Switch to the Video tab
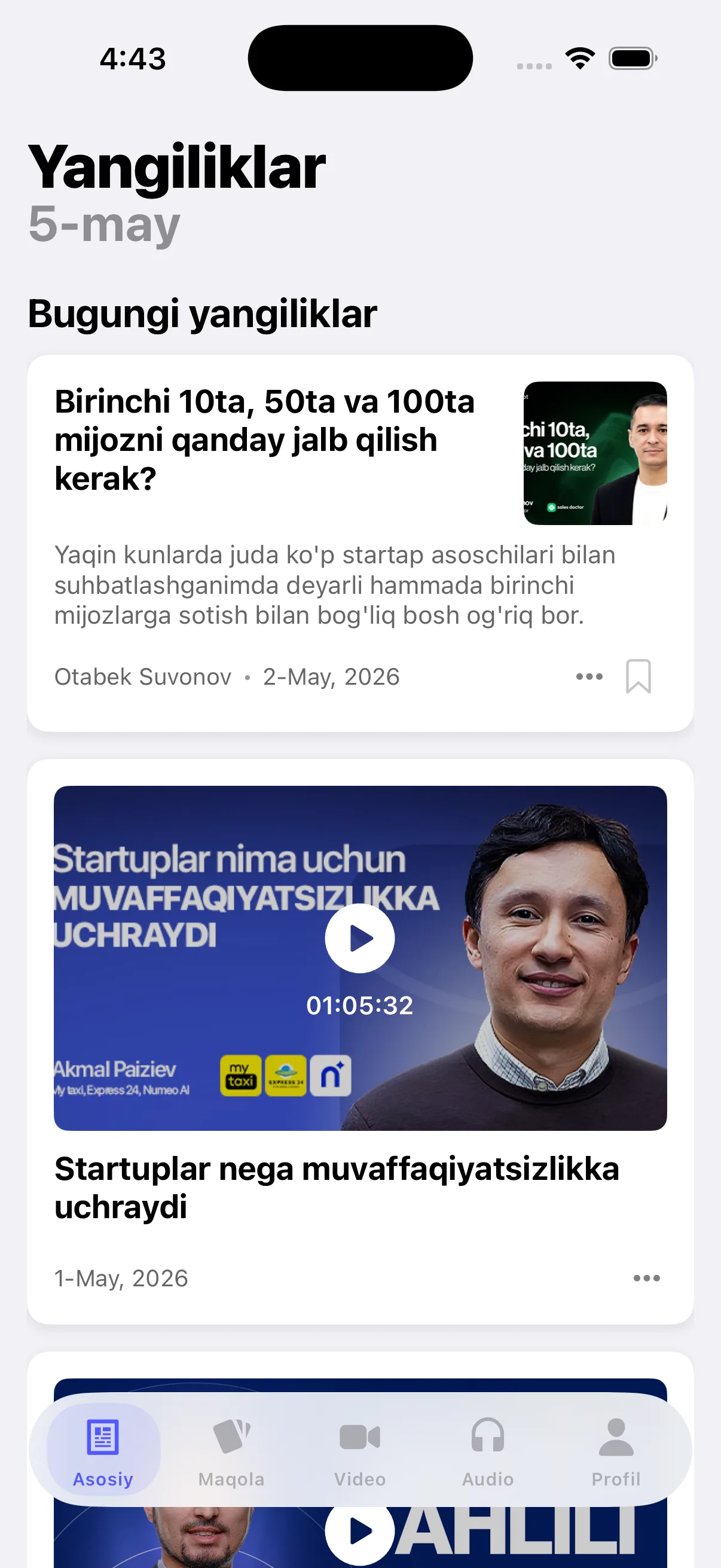The width and height of the screenshot is (721, 1568). point(359,1452)
